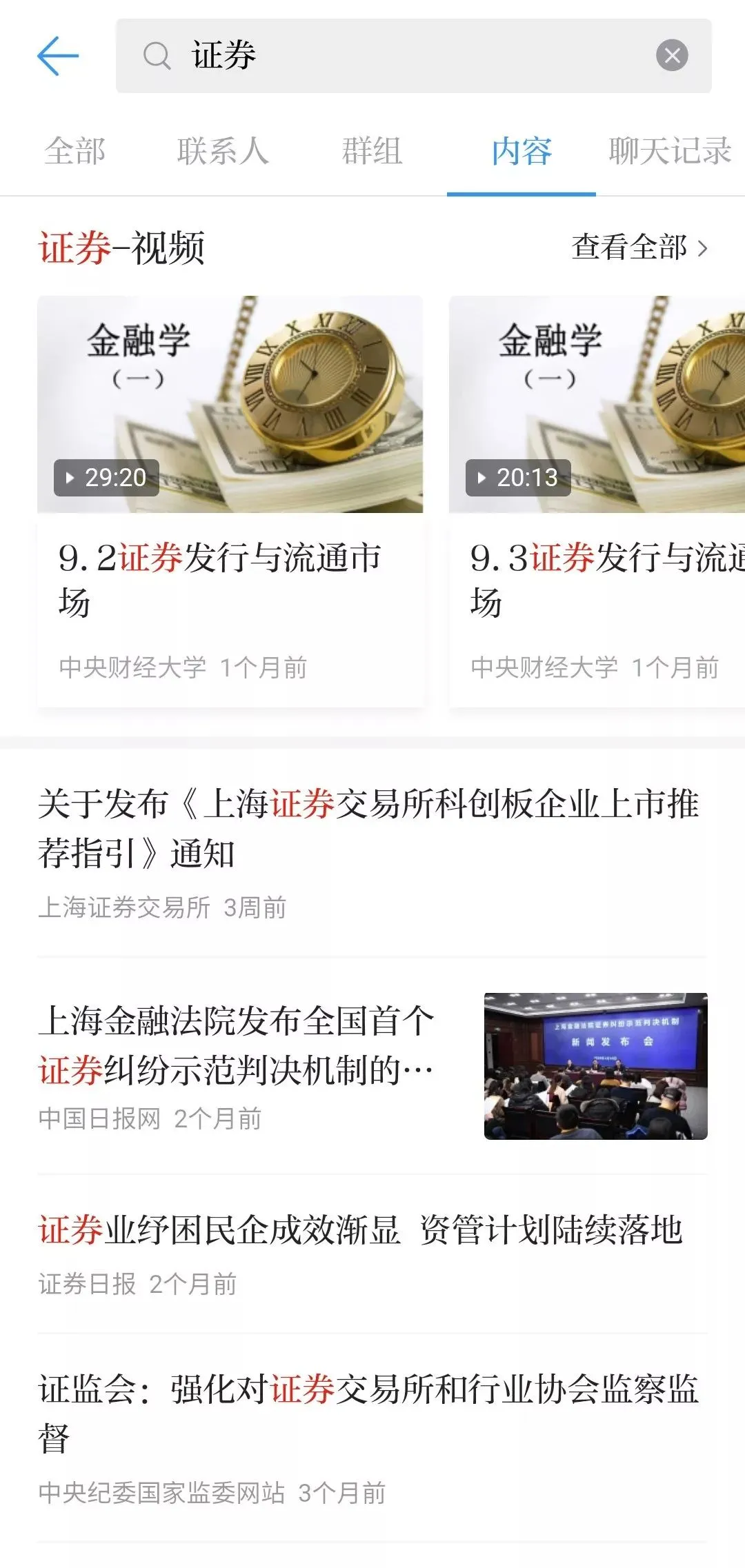The image size is (745, 1568).
Task: Clear the search text
Action: click(x=672, y=56)
